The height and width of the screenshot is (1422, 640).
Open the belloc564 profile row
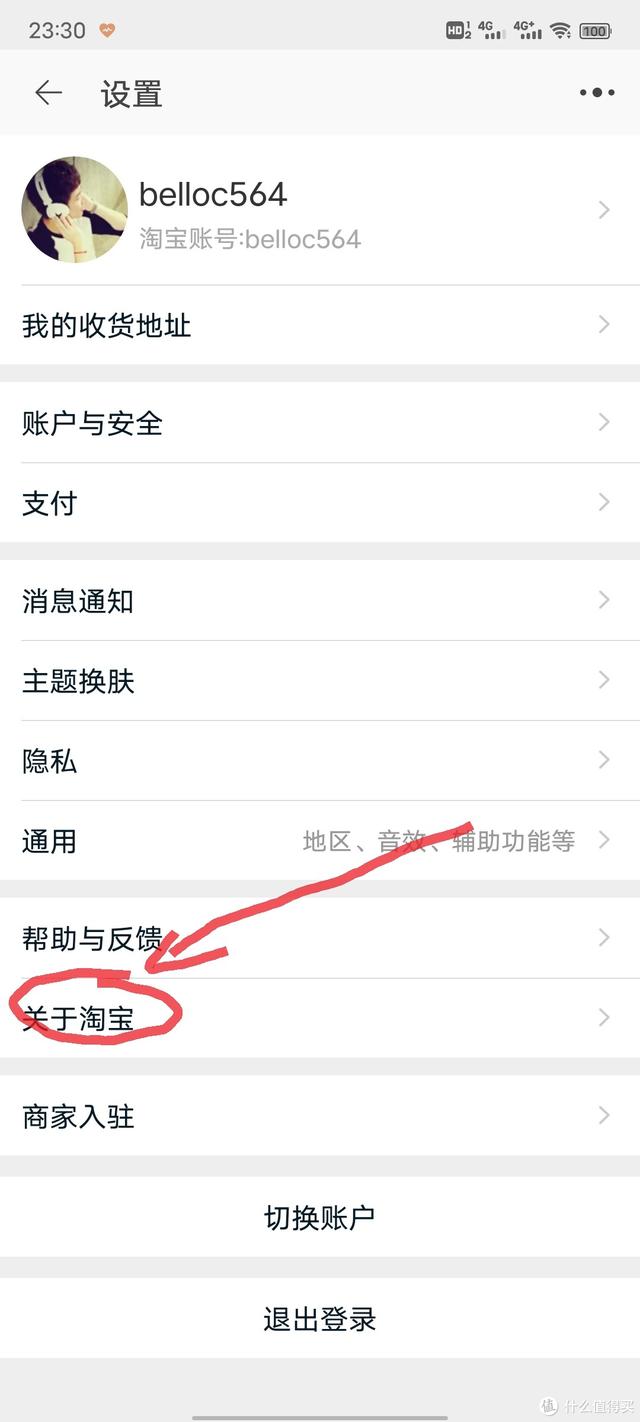click(320, 210)
